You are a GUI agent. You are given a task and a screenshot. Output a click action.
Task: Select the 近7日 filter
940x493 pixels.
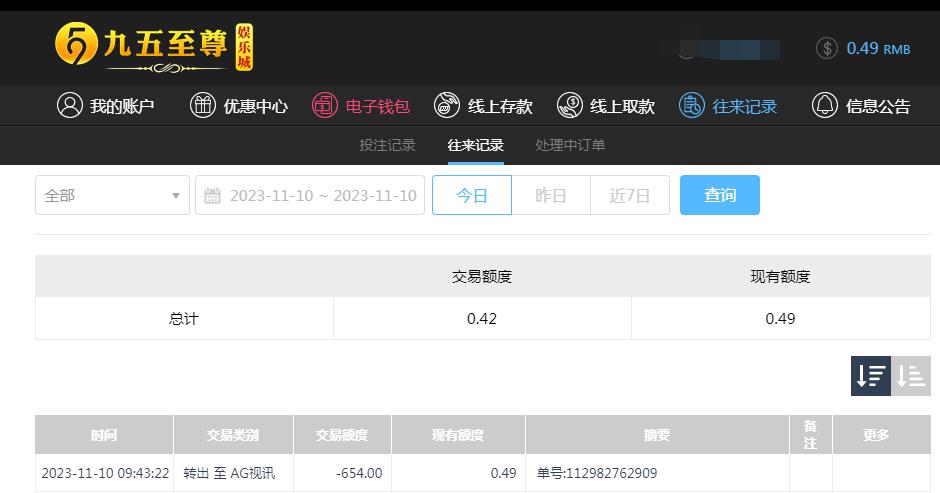coord(630,195)
